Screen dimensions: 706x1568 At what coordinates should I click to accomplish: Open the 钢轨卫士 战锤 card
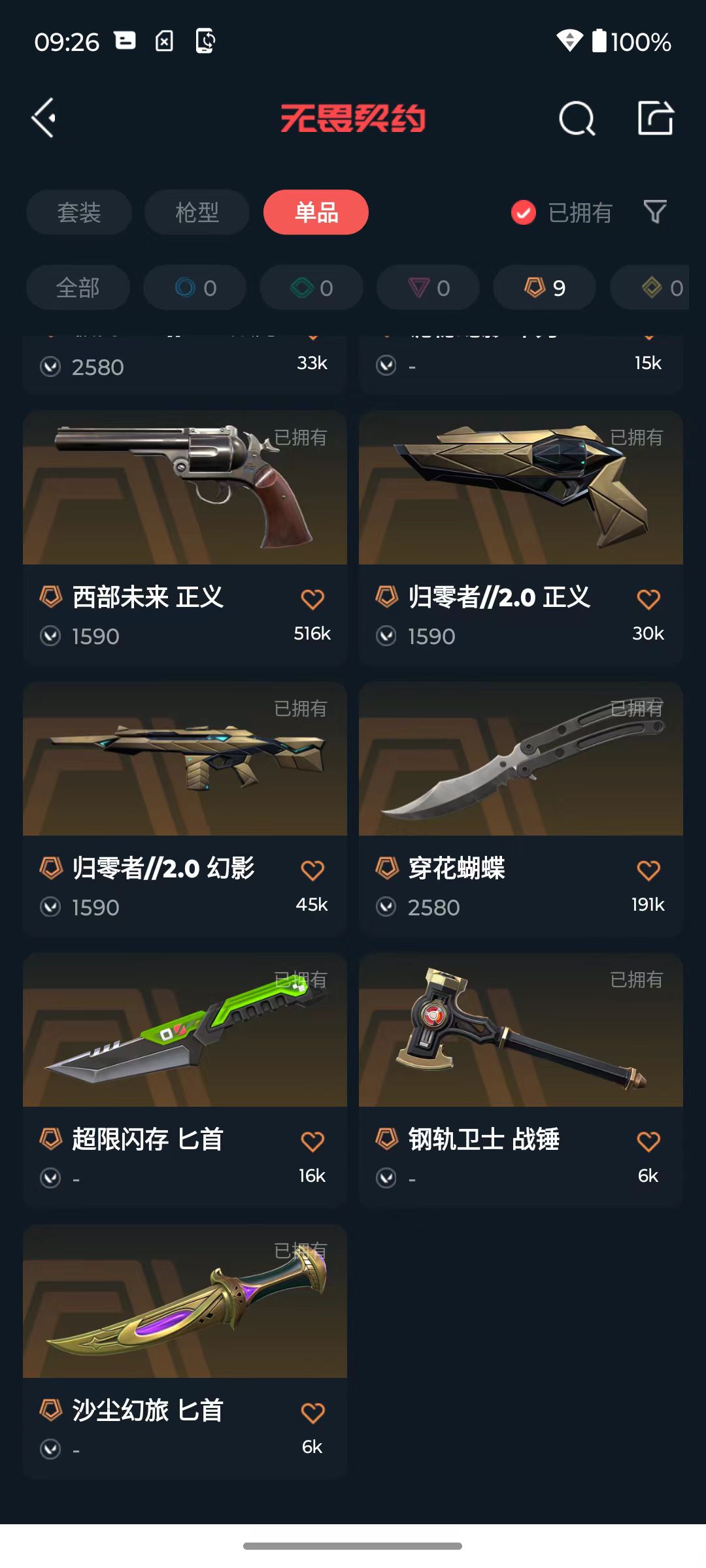coord(521,1080)
